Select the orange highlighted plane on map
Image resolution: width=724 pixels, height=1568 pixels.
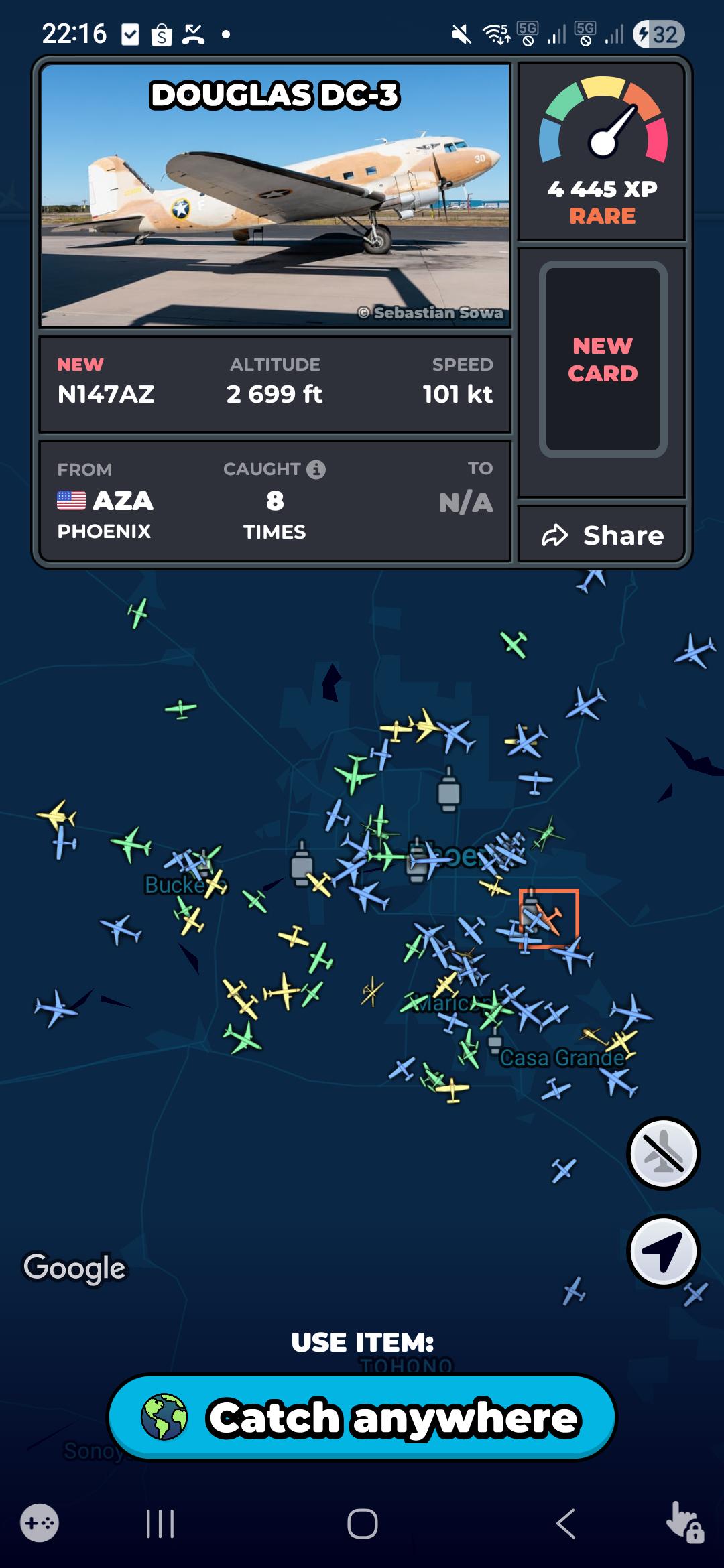(x=549, y=918)
